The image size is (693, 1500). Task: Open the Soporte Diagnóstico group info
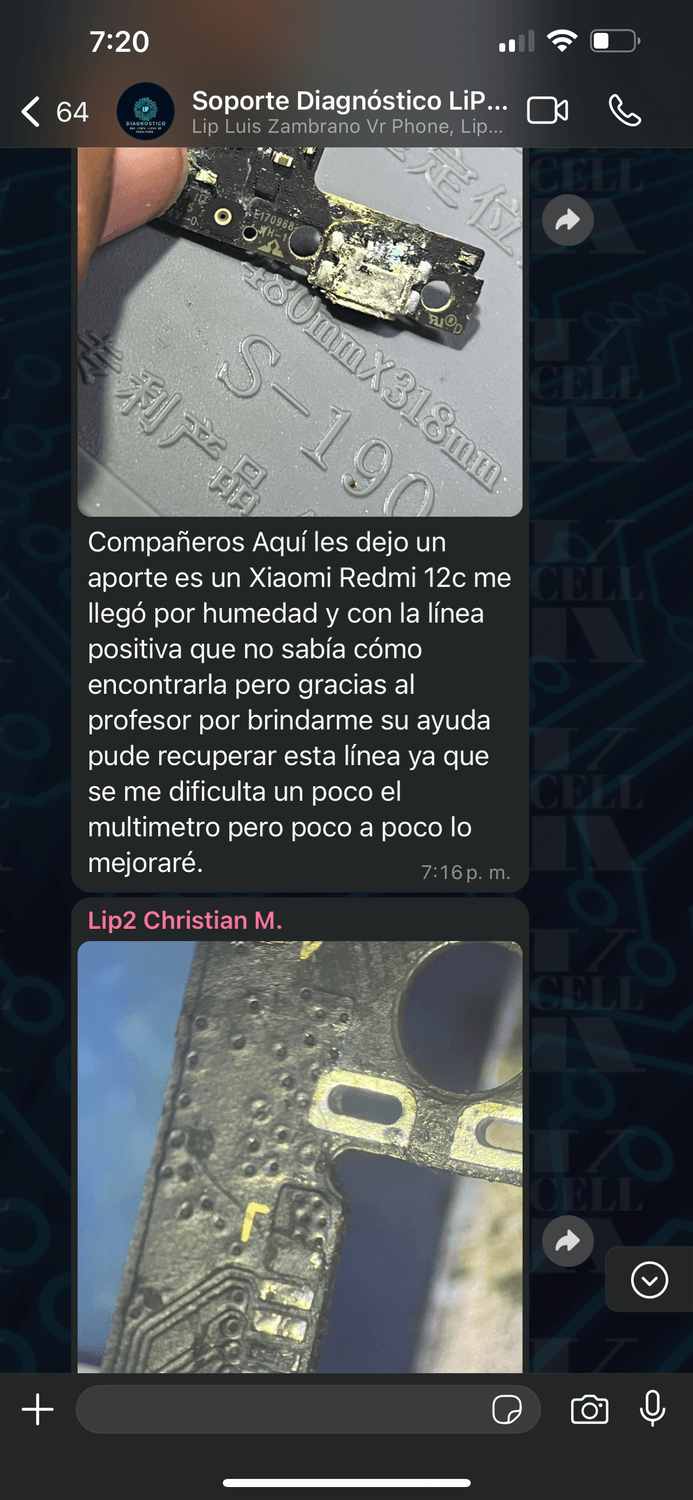coord(348,111)
